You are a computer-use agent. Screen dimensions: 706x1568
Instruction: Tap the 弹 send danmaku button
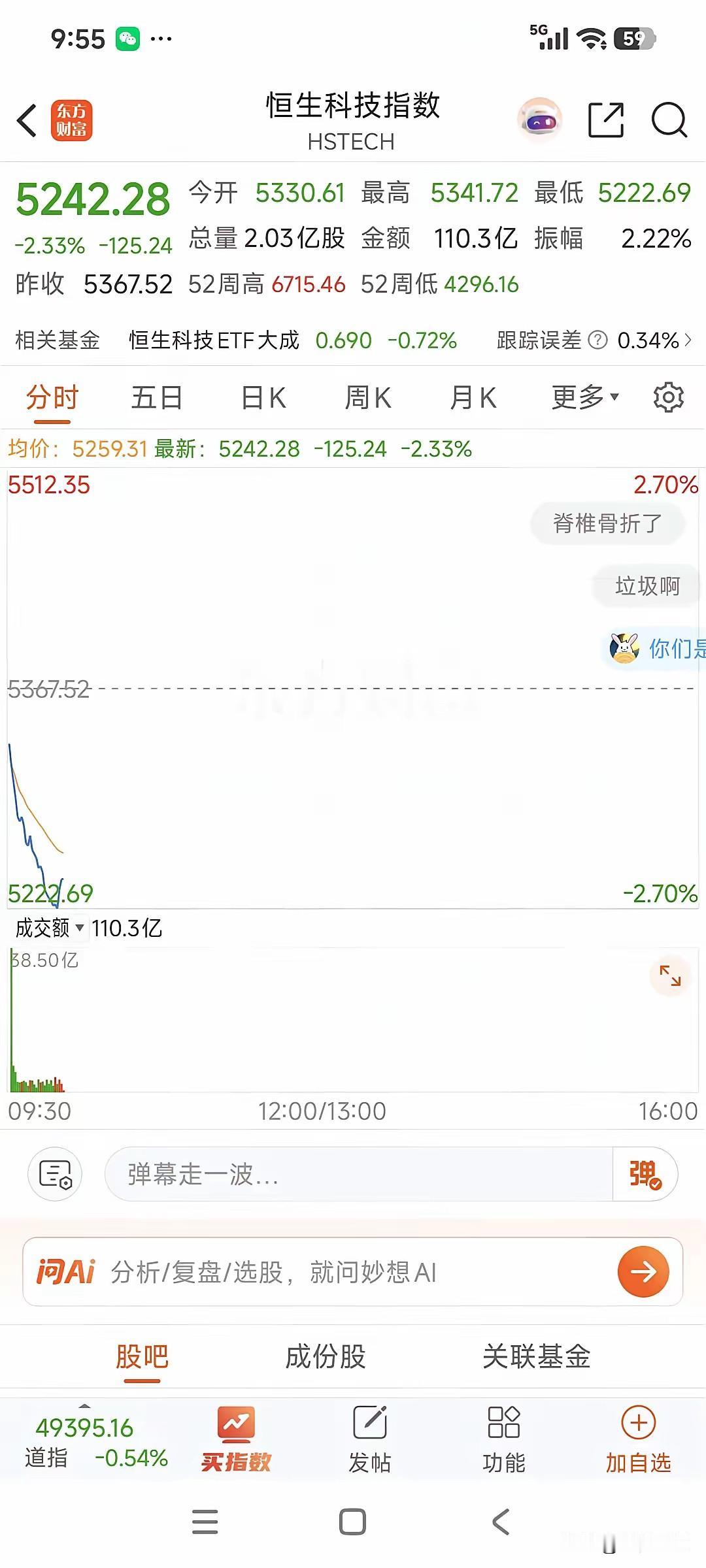click(x=644, y=1173)
